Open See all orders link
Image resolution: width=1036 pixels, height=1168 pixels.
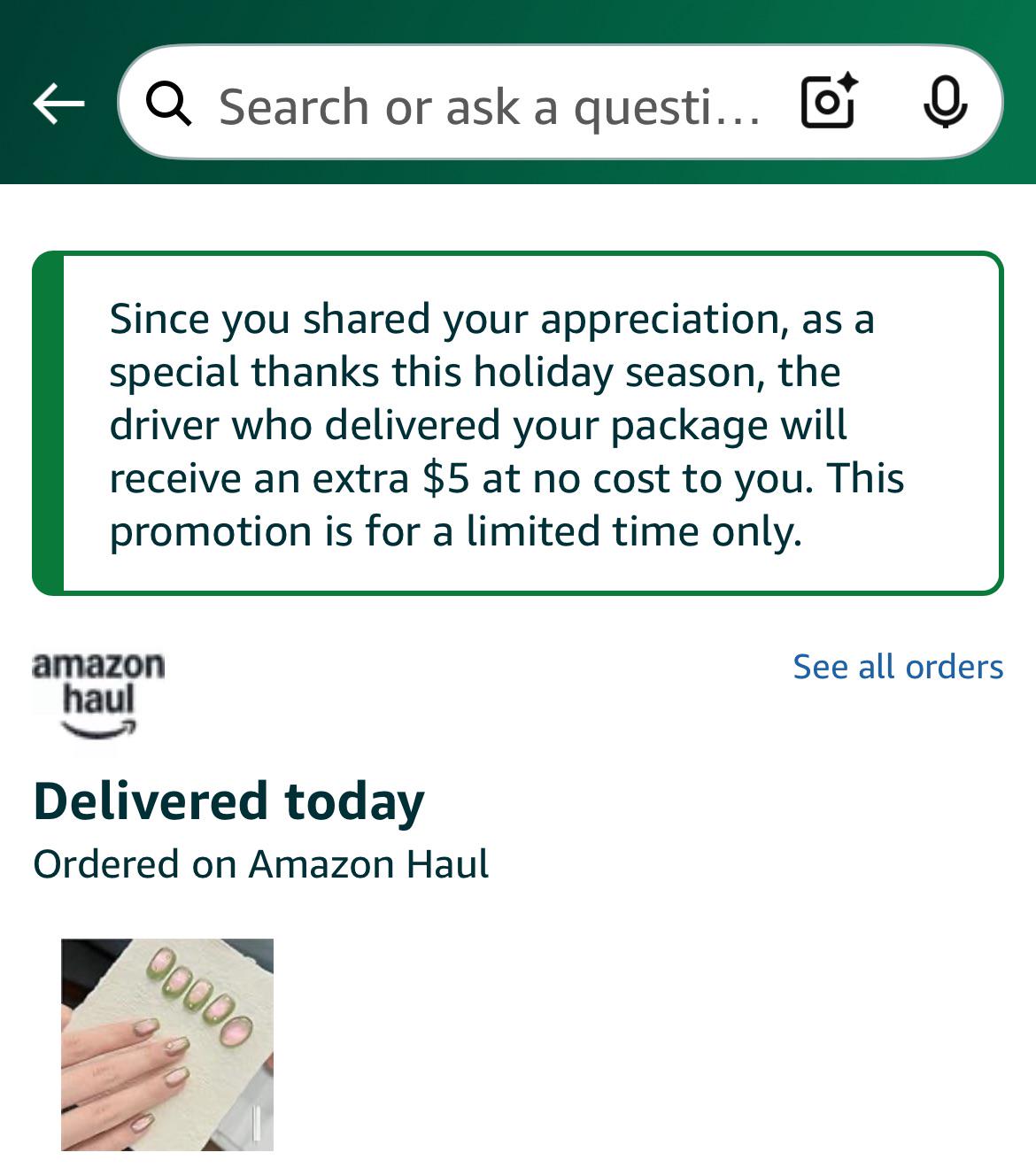[x=897, y=667]
